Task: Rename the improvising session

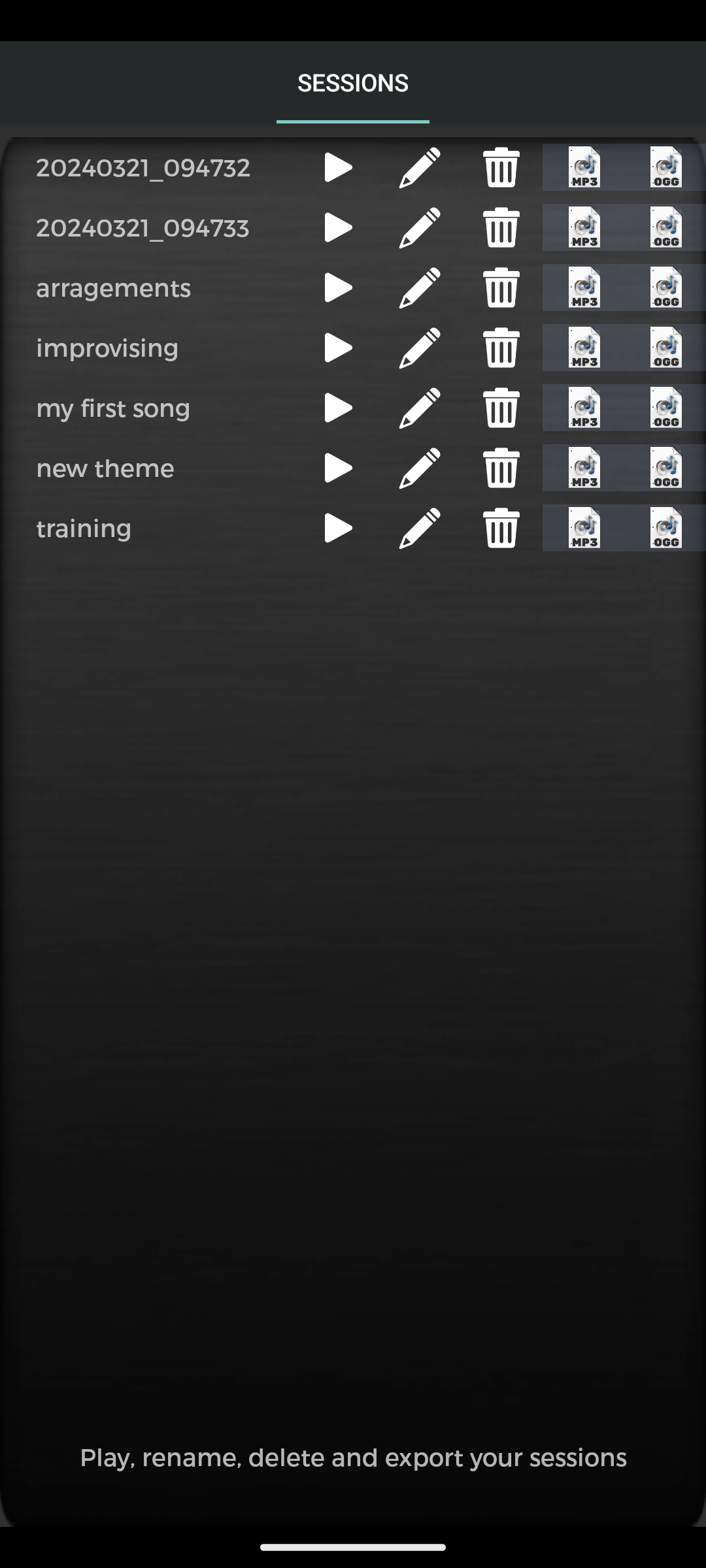Action: click(420, 348)
